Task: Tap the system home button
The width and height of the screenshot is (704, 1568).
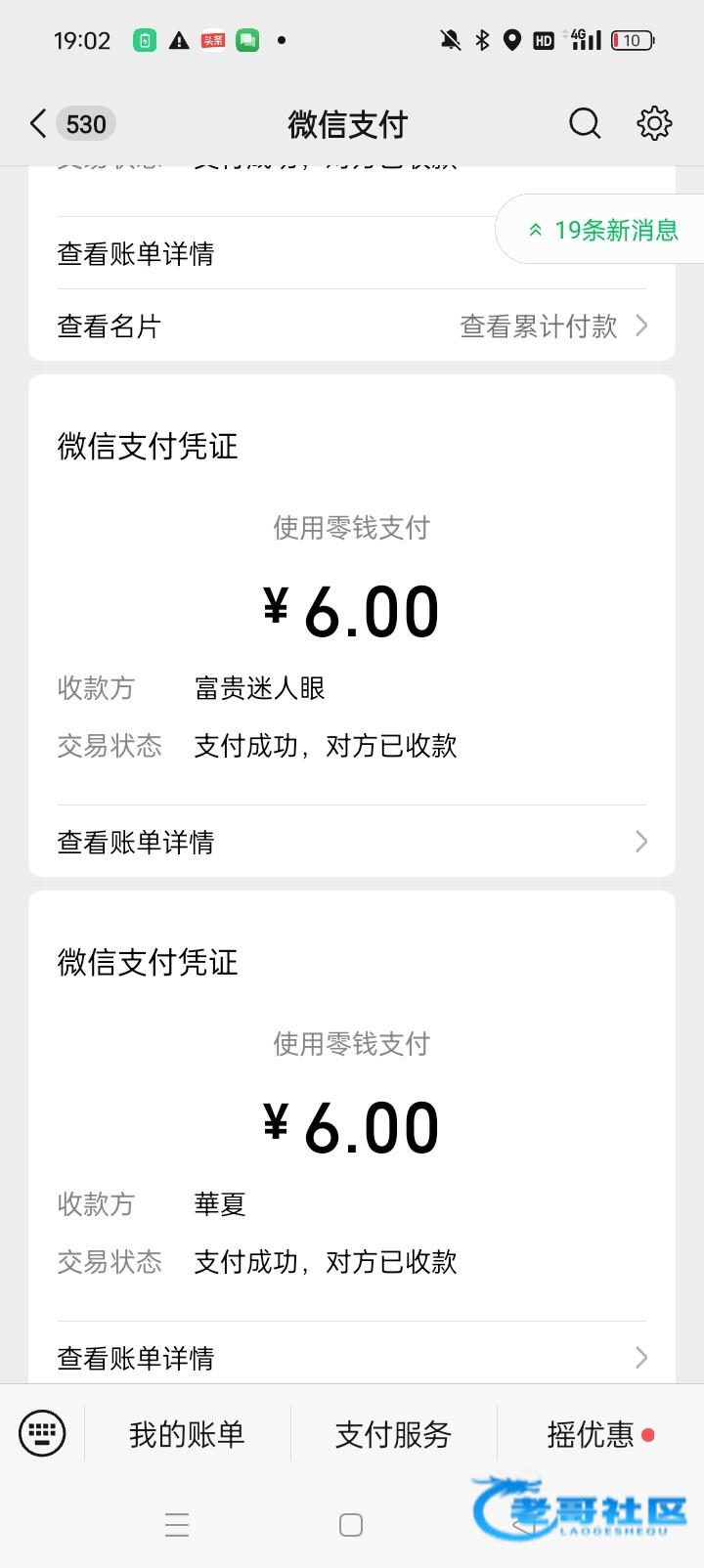Action: (x=351, y=1525)
